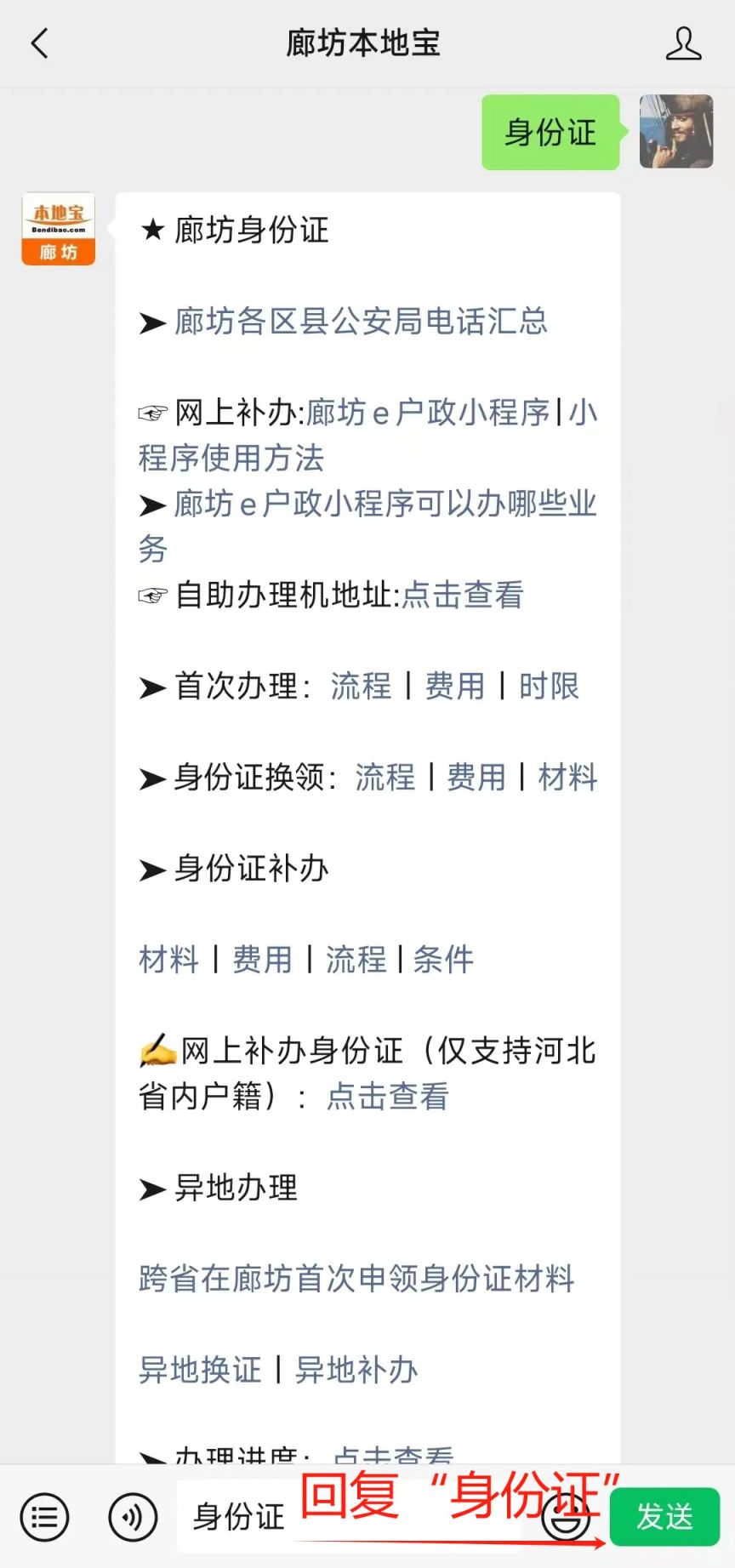
Task: Open 首次办理 流程 link
Action: click(x=361, y=686)
